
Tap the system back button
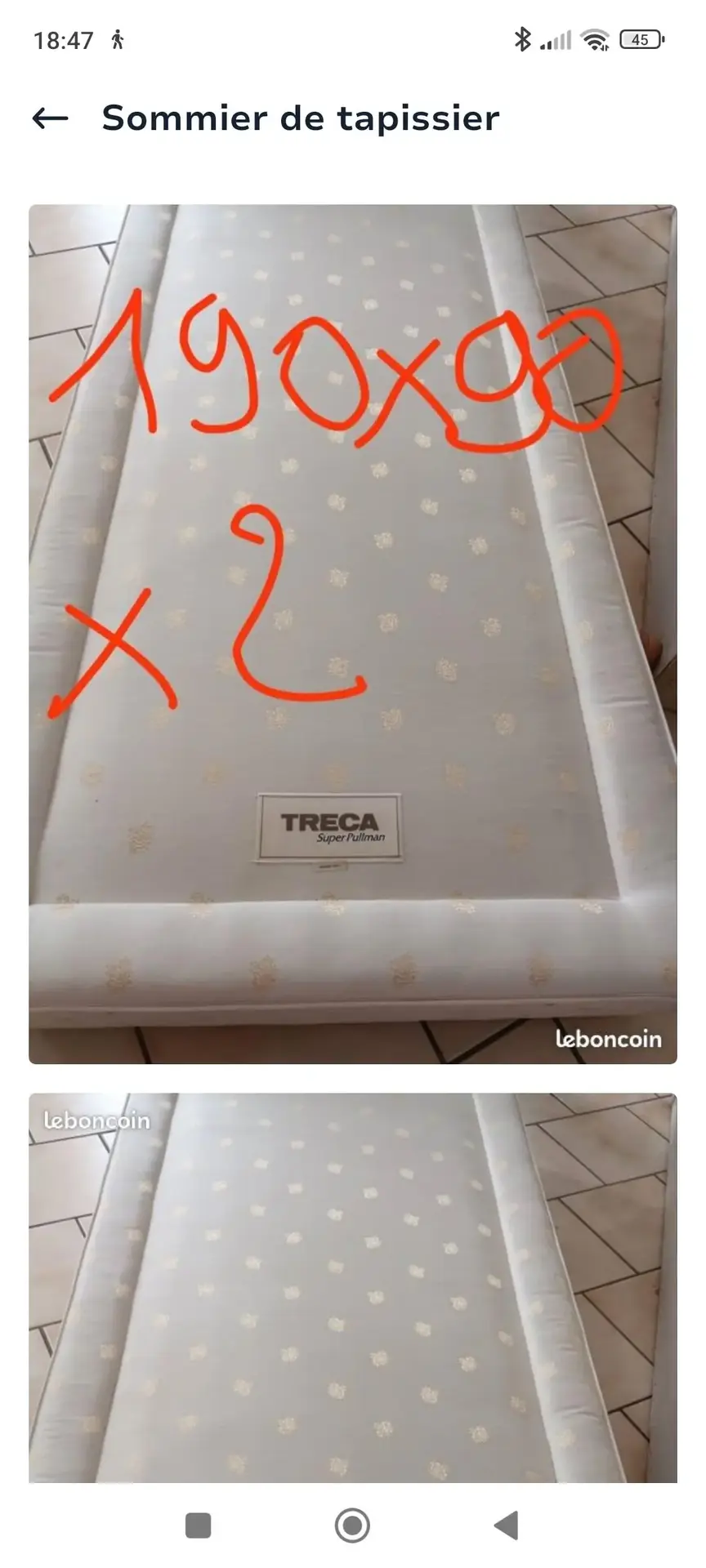507,1525
